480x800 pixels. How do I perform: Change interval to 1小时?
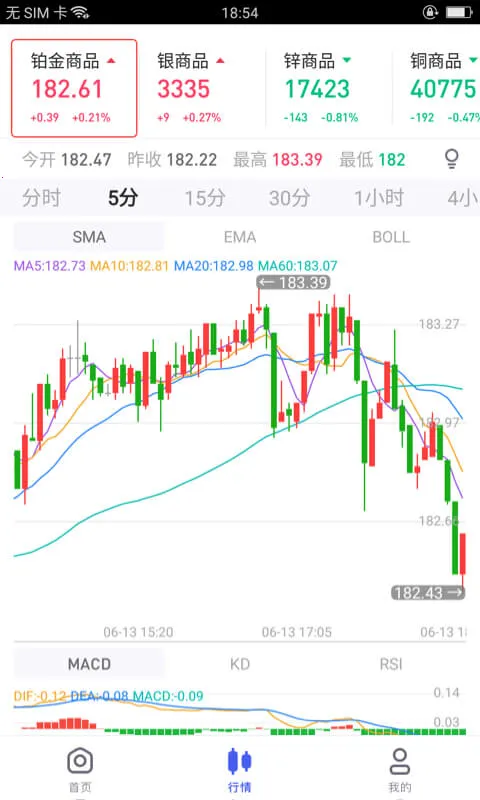coord(379,197)
